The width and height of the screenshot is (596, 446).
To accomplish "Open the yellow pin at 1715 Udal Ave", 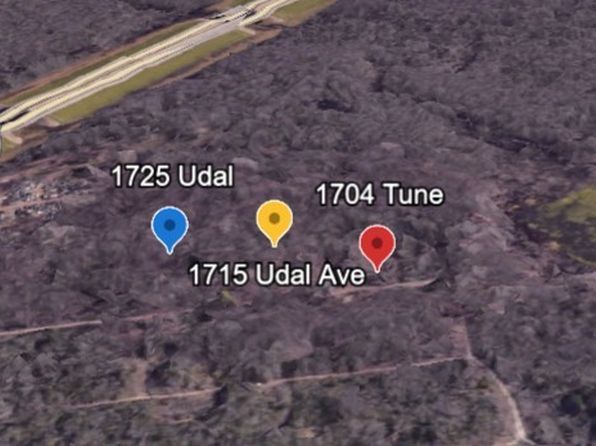I will click(x=274, y=223).
